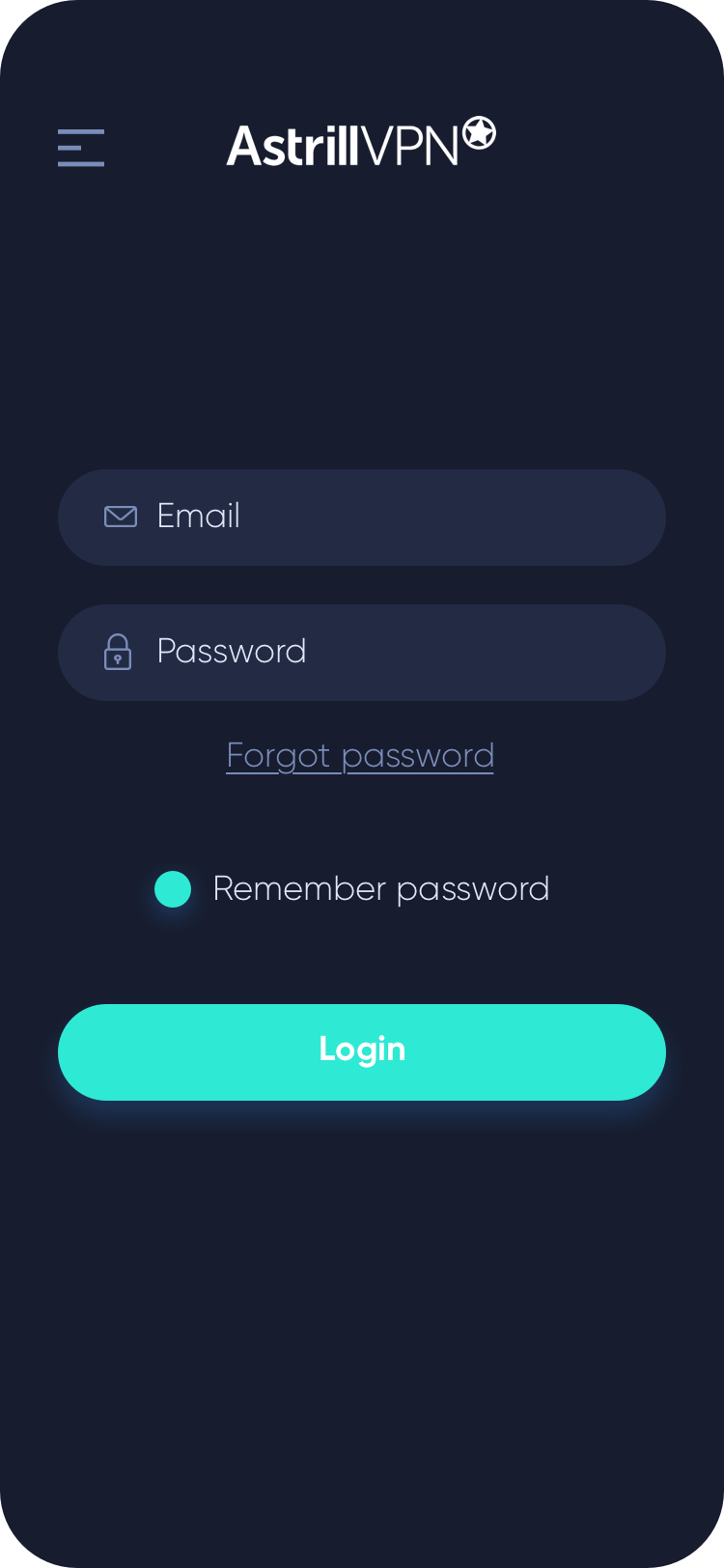724x1568 pixels.
Task: Toggle Remember password option
Action: 173,889
